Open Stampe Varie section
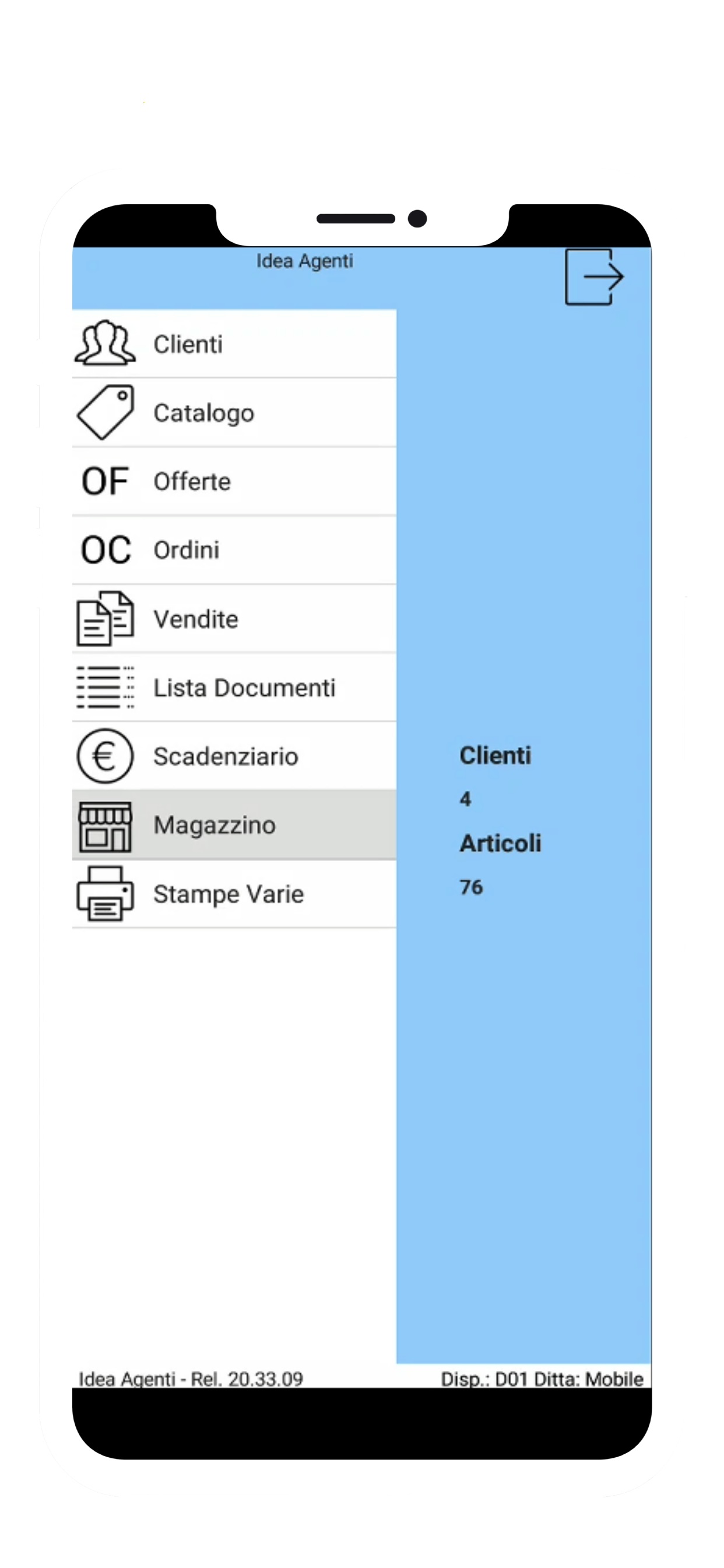The height and width of the screenshot is (1568, 724). point(228,894)
